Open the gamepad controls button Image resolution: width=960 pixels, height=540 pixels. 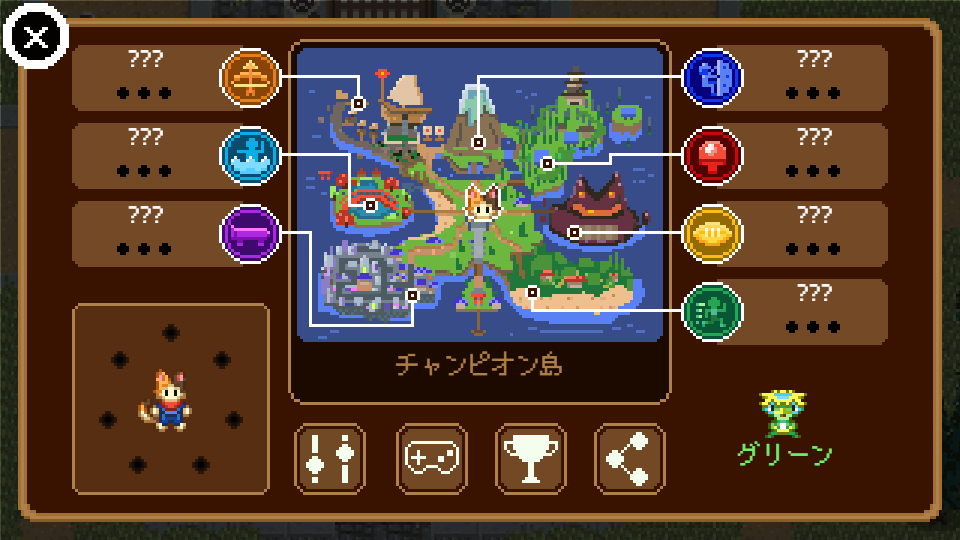coord(431,458)
